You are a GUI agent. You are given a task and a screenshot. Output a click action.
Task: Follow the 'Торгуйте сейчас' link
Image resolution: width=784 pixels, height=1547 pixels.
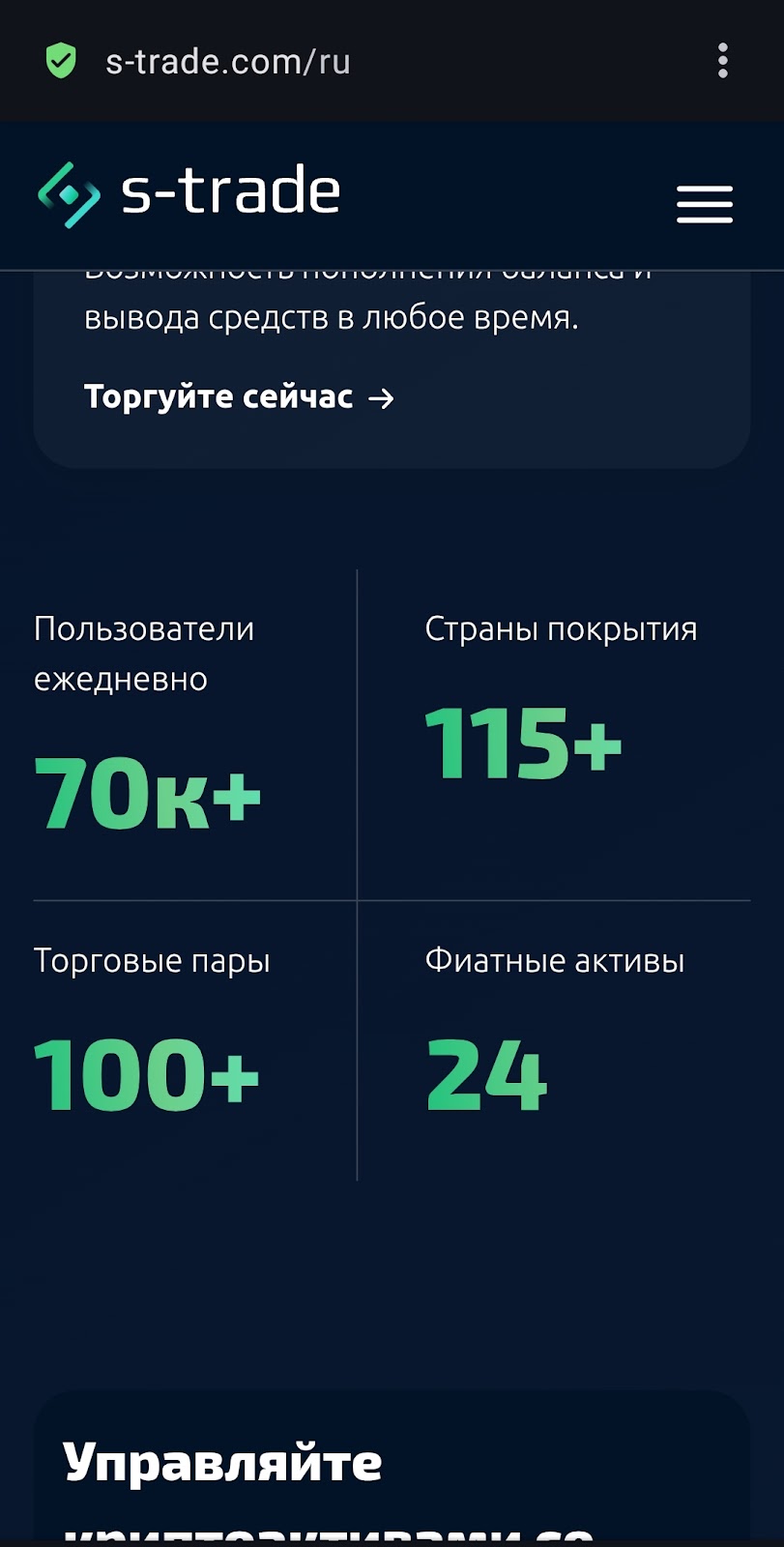click(238, 397)
